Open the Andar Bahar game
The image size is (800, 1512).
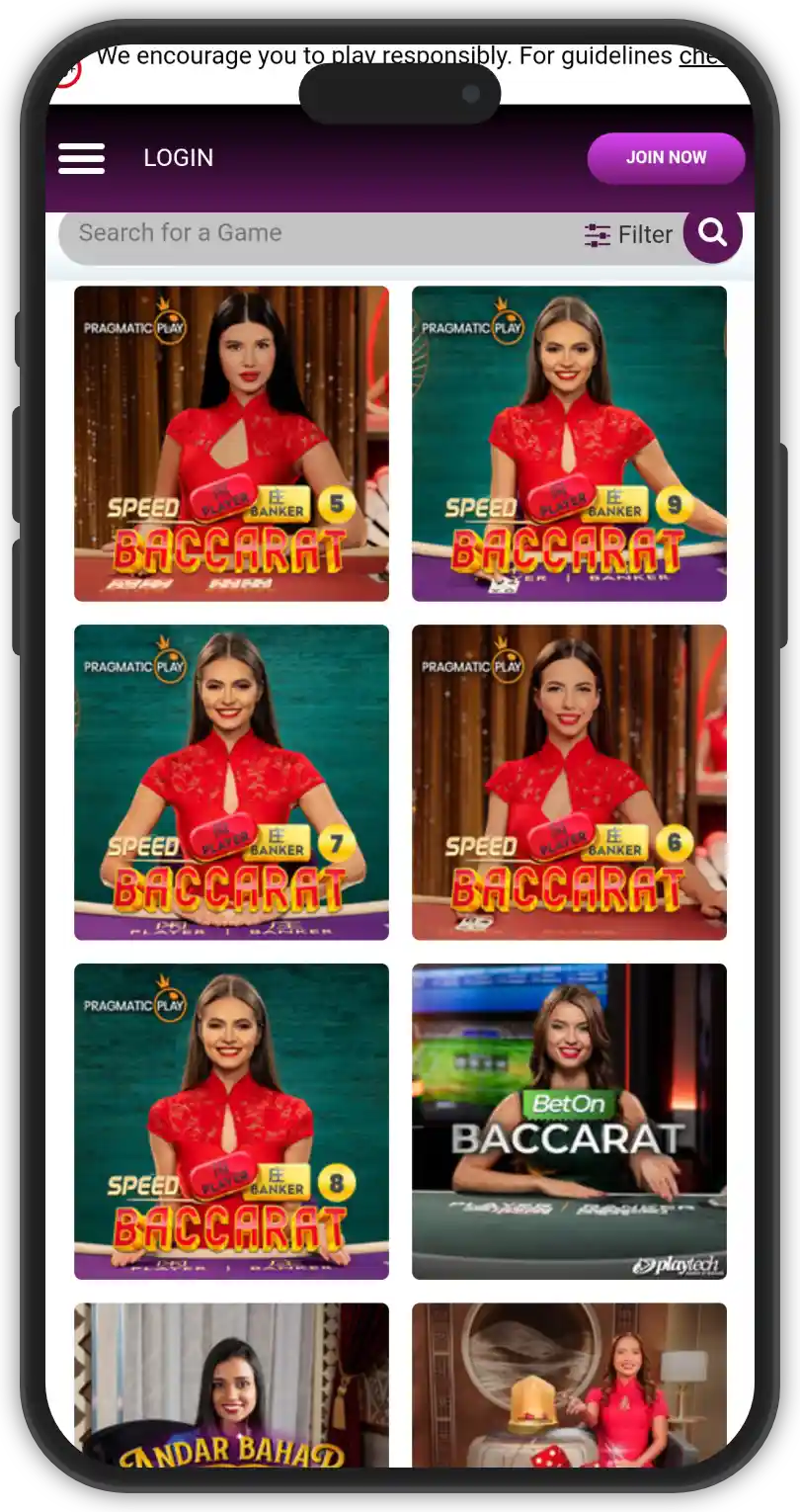pos(231,1384)
